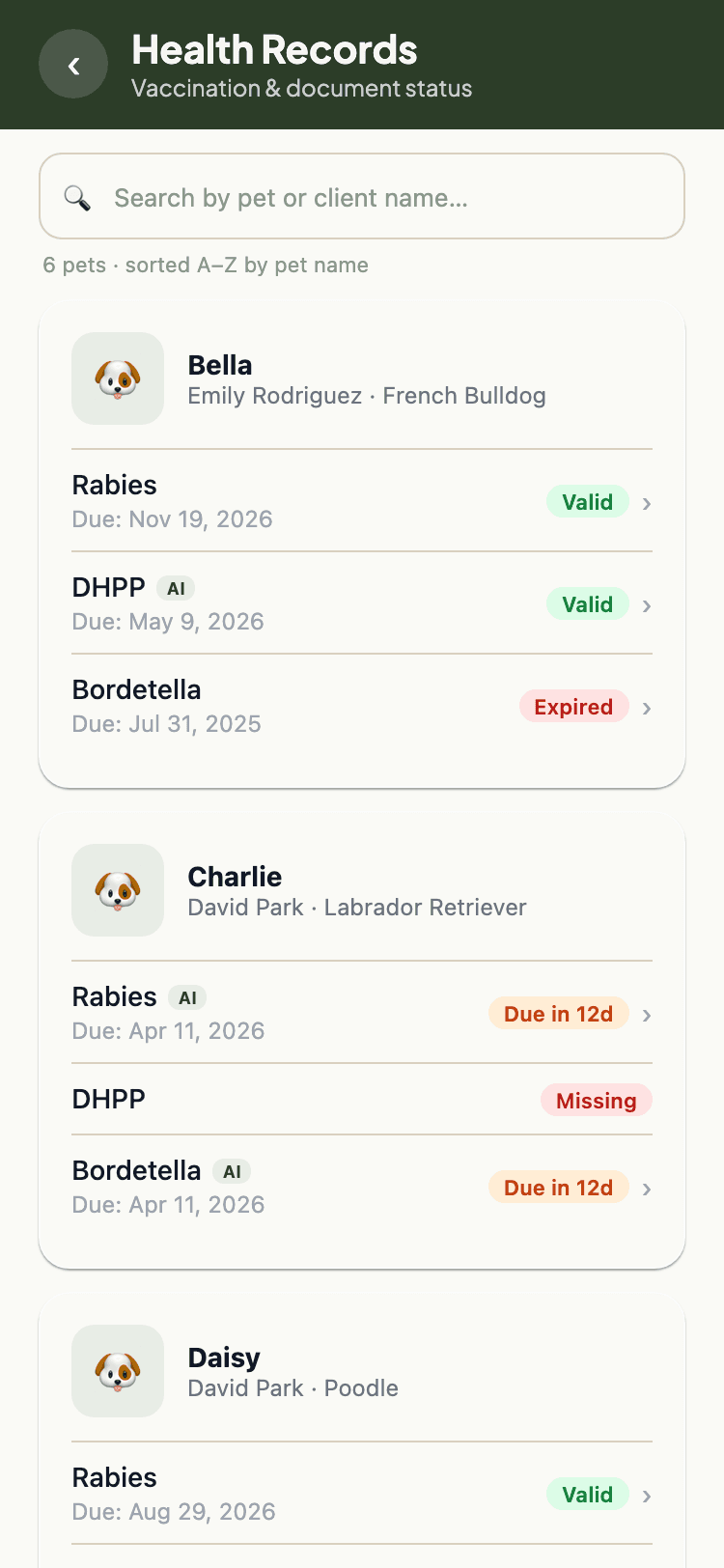The image size is (724, 1568).
Task: Open Charlie's avatar thumbnail
Action: 117,889
